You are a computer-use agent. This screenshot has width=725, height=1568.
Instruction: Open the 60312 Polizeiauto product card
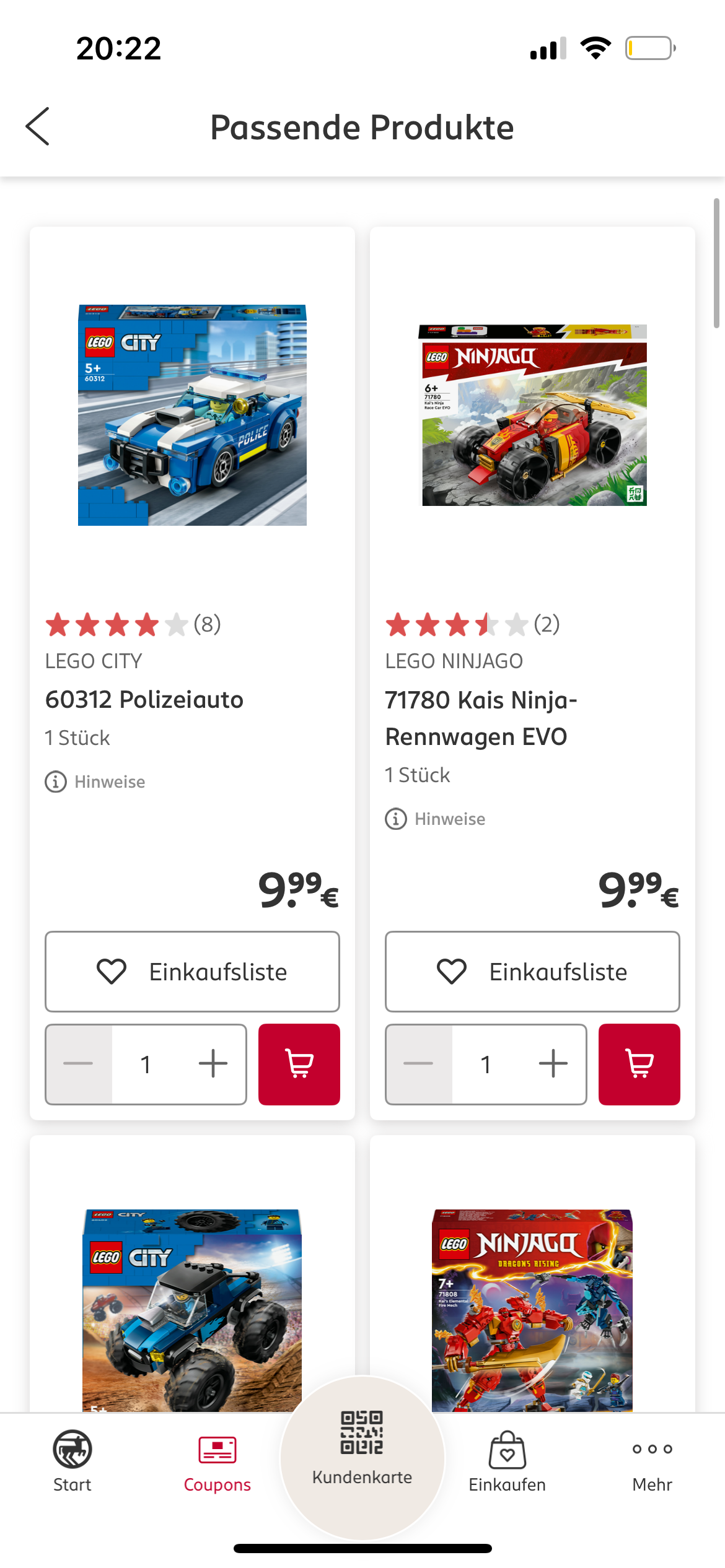pyautogui.click(x=192, y=416)
